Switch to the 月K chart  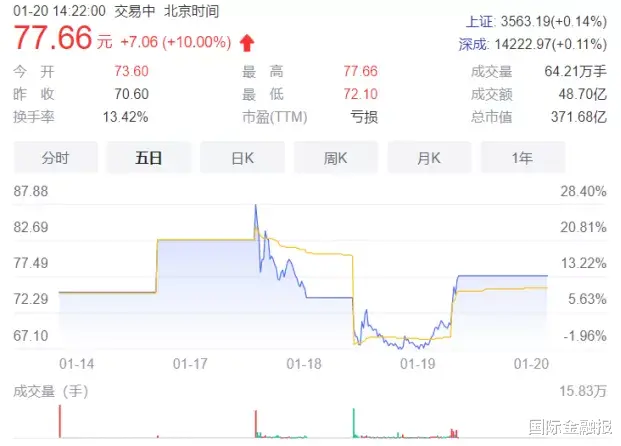coord(429,157)
